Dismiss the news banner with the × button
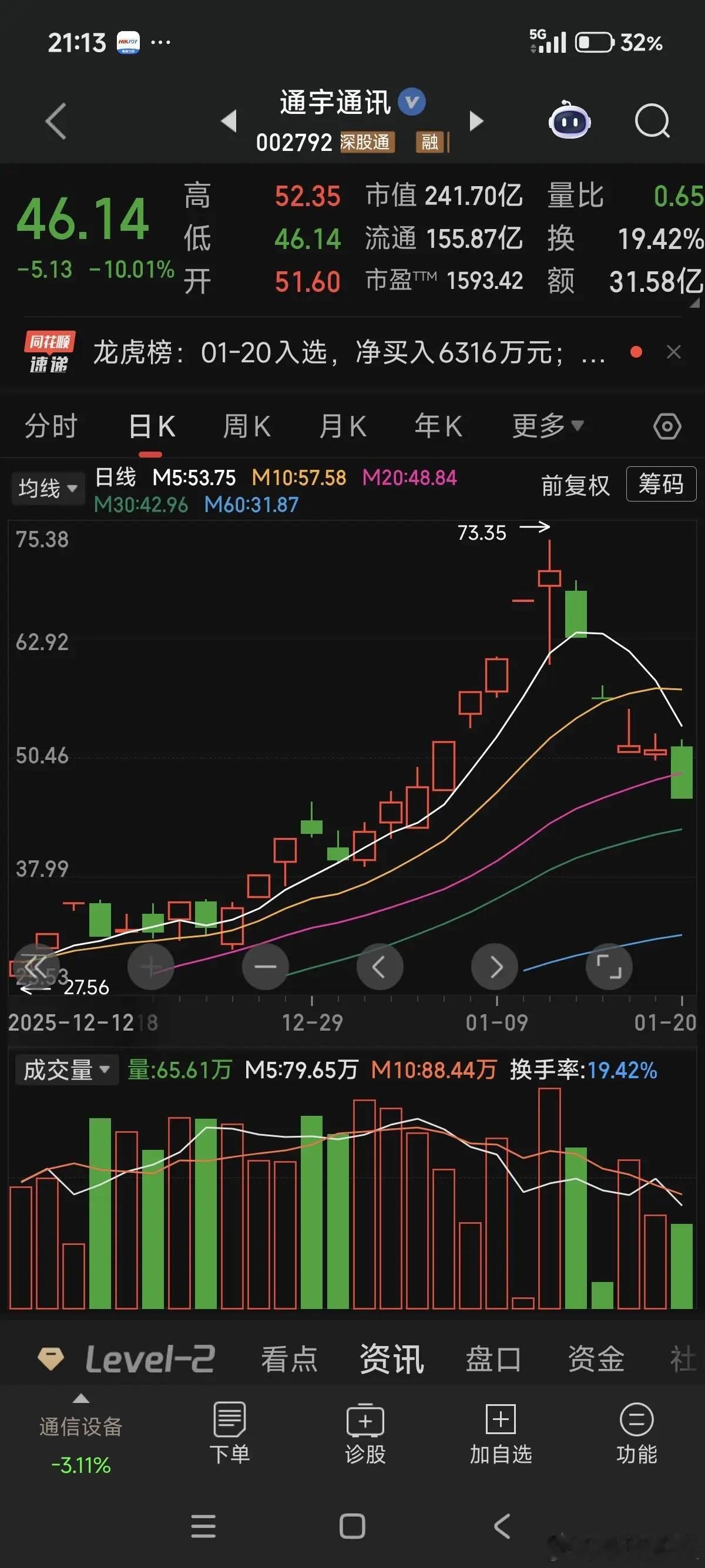 point(674,352)
